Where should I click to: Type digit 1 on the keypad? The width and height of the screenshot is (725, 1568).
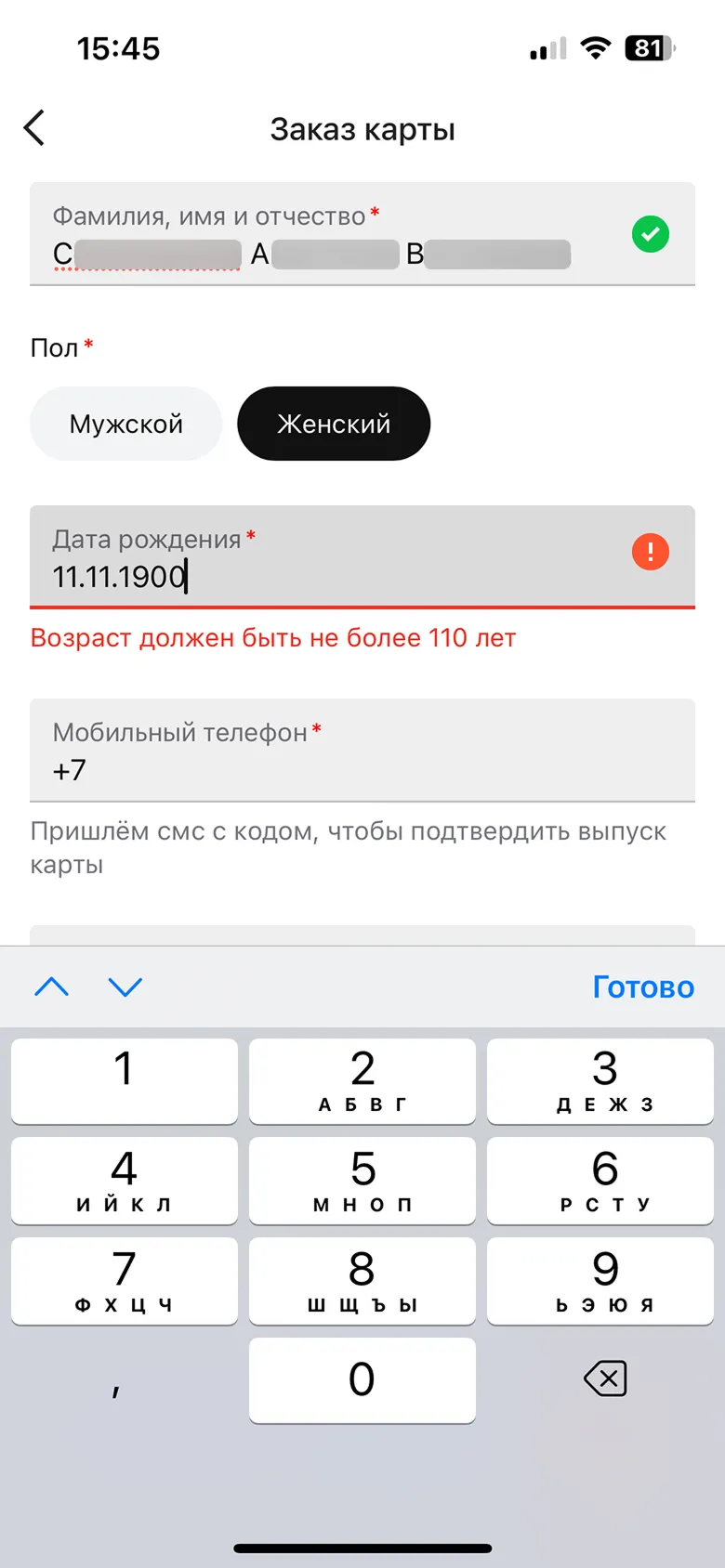pos(125,1080)
